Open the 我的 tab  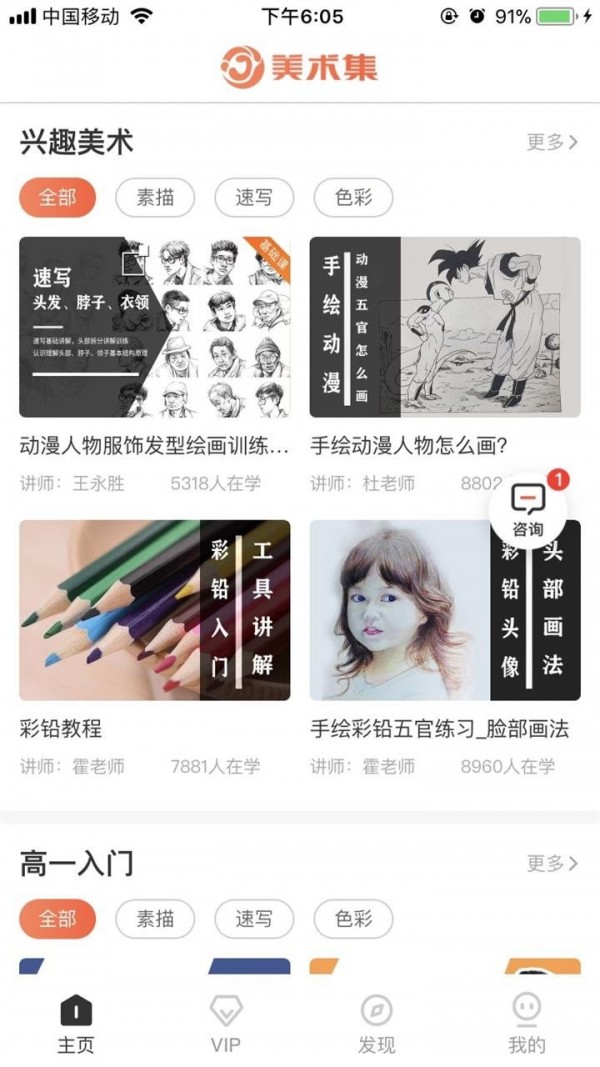(527, 1024)
